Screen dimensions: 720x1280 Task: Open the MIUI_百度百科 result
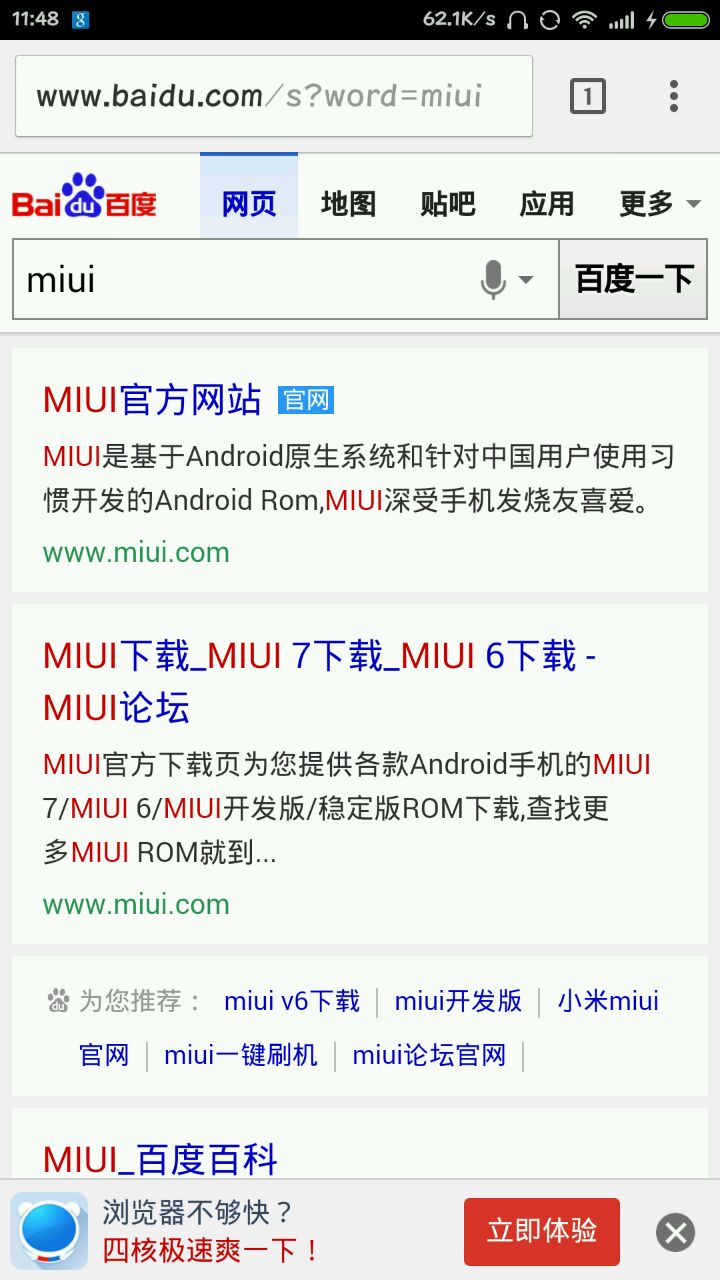[160, 1160]
